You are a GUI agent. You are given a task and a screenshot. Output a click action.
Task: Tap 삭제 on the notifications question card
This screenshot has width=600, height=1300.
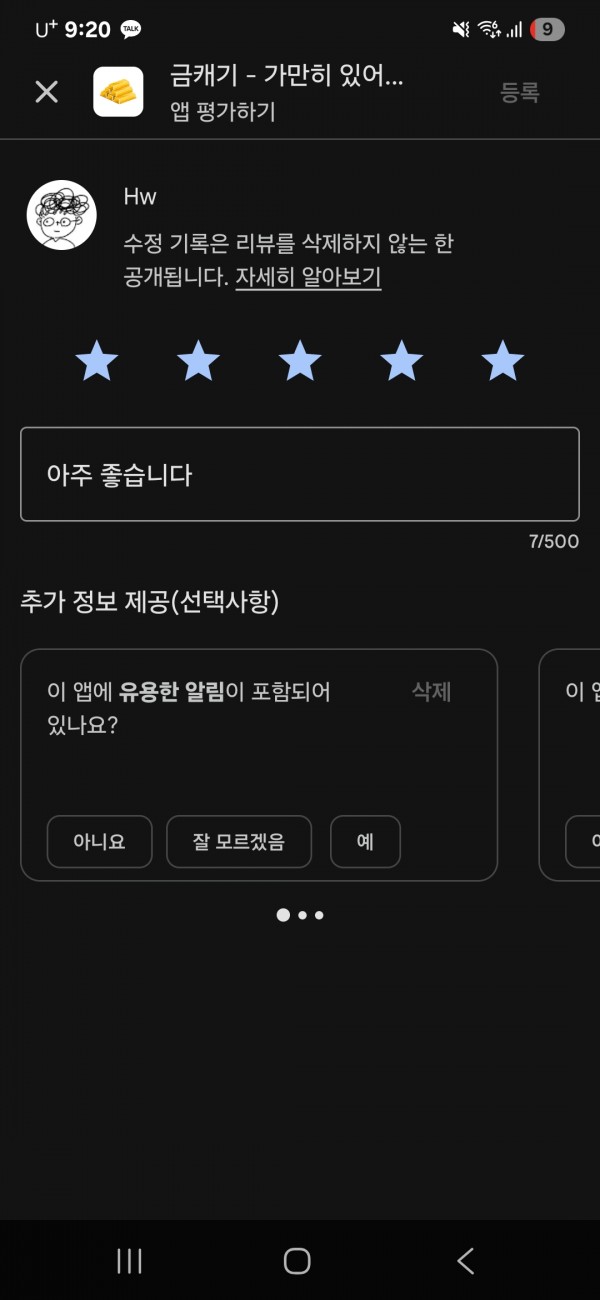pos(432,692)
